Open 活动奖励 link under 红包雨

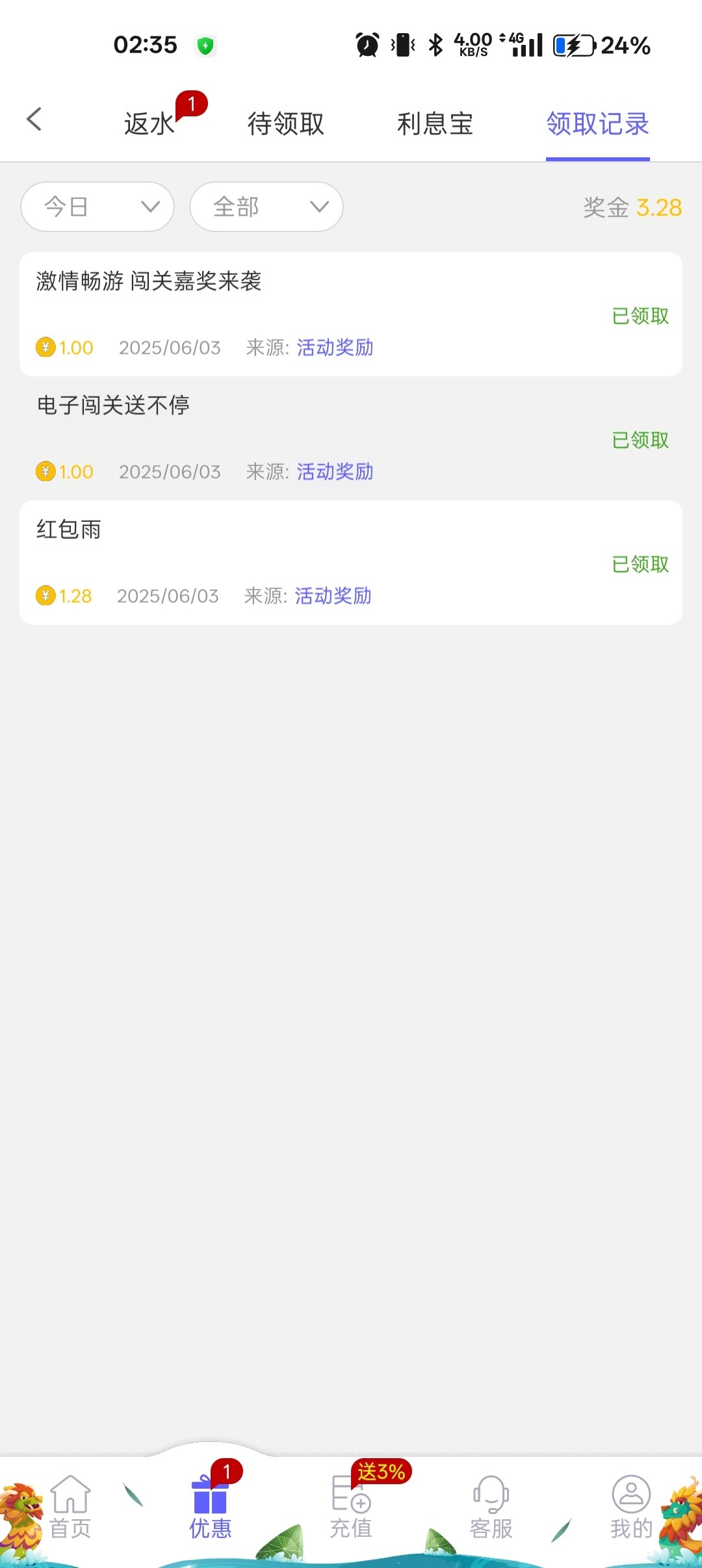[x=333, y=595]
